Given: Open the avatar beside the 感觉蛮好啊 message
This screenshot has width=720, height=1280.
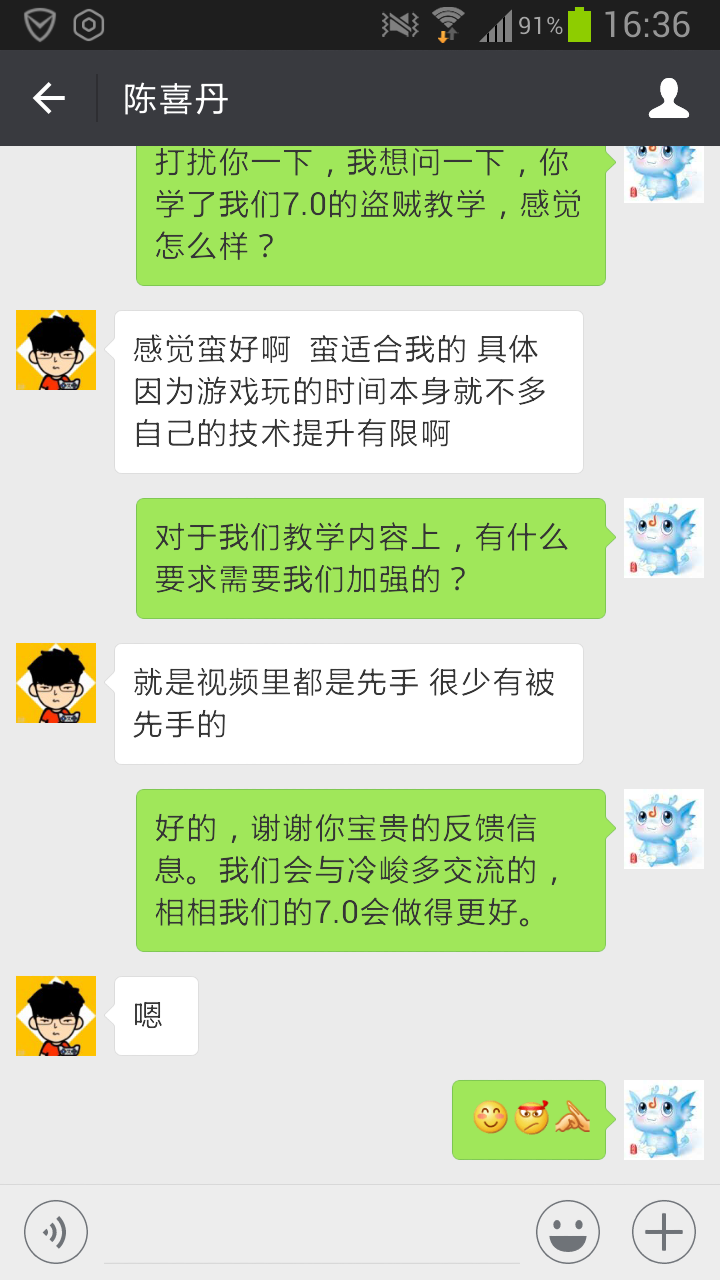Looking at the screenshot, I should [56, 350].
